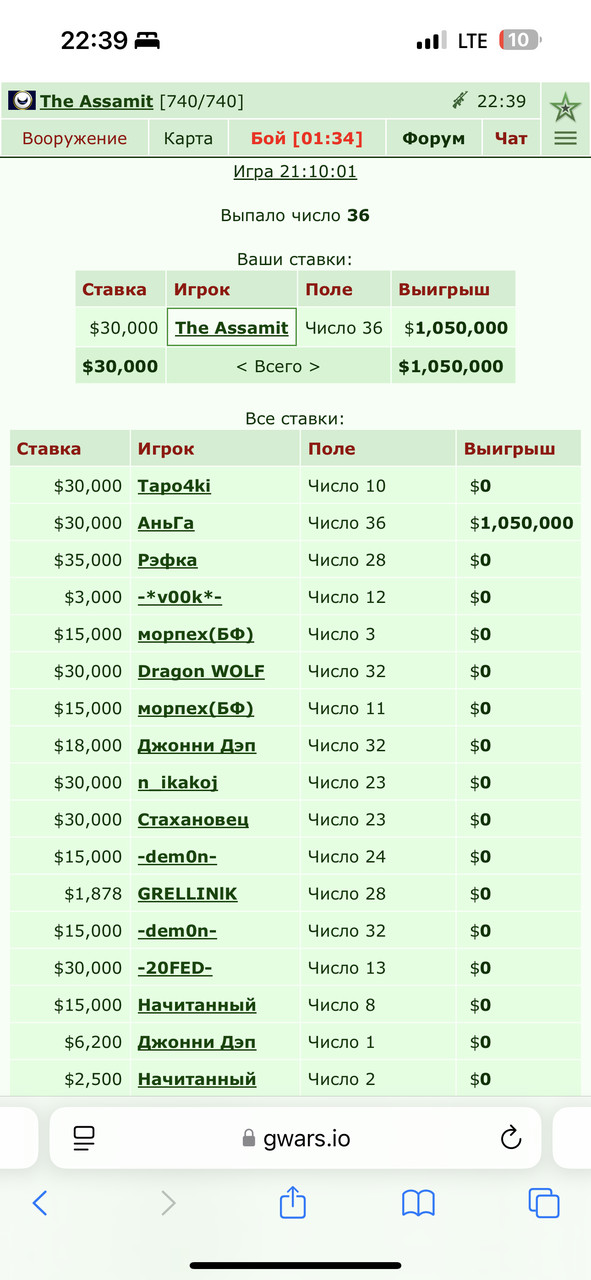
Task: Open Рэфка's player page
Action: (167, 560)
